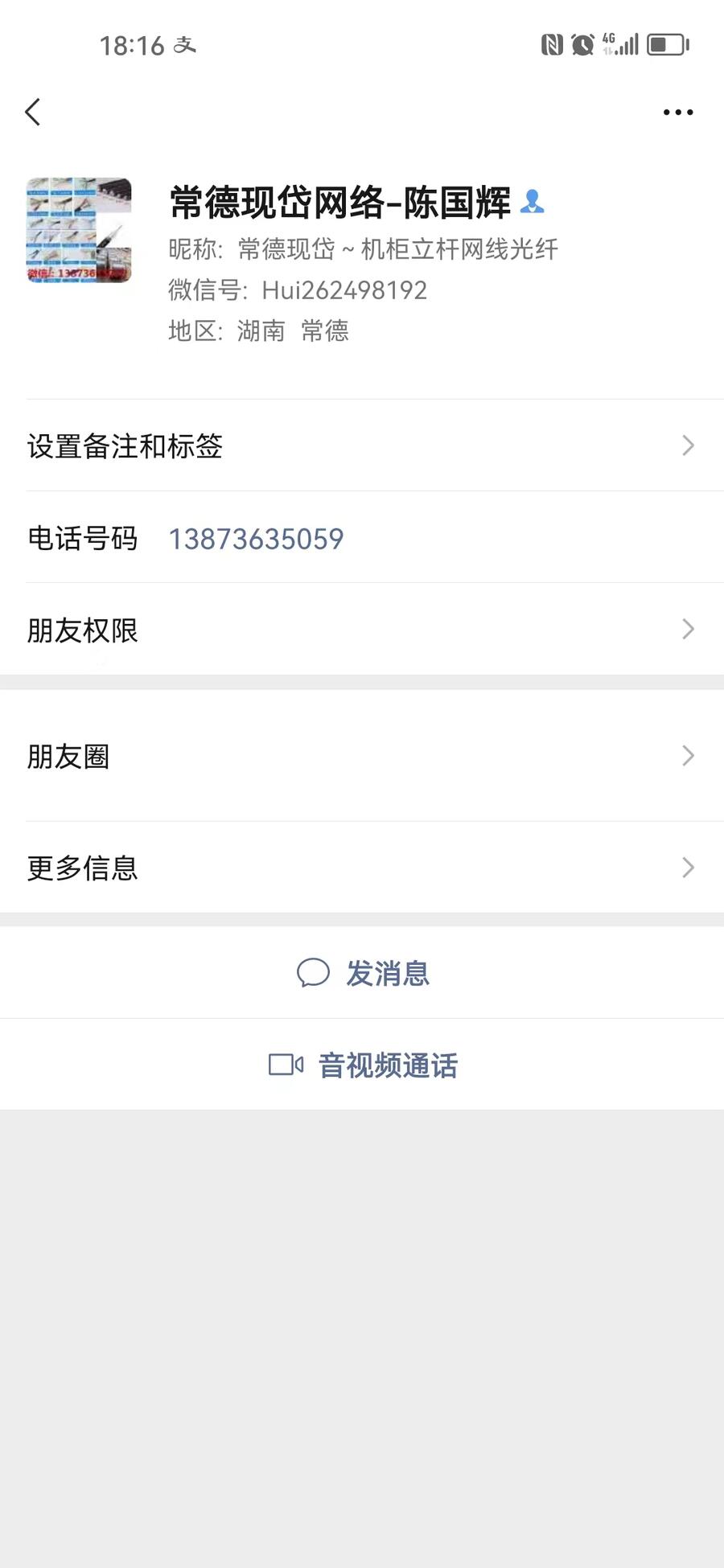Tap 发消息 to send a message

coord(364,973)
